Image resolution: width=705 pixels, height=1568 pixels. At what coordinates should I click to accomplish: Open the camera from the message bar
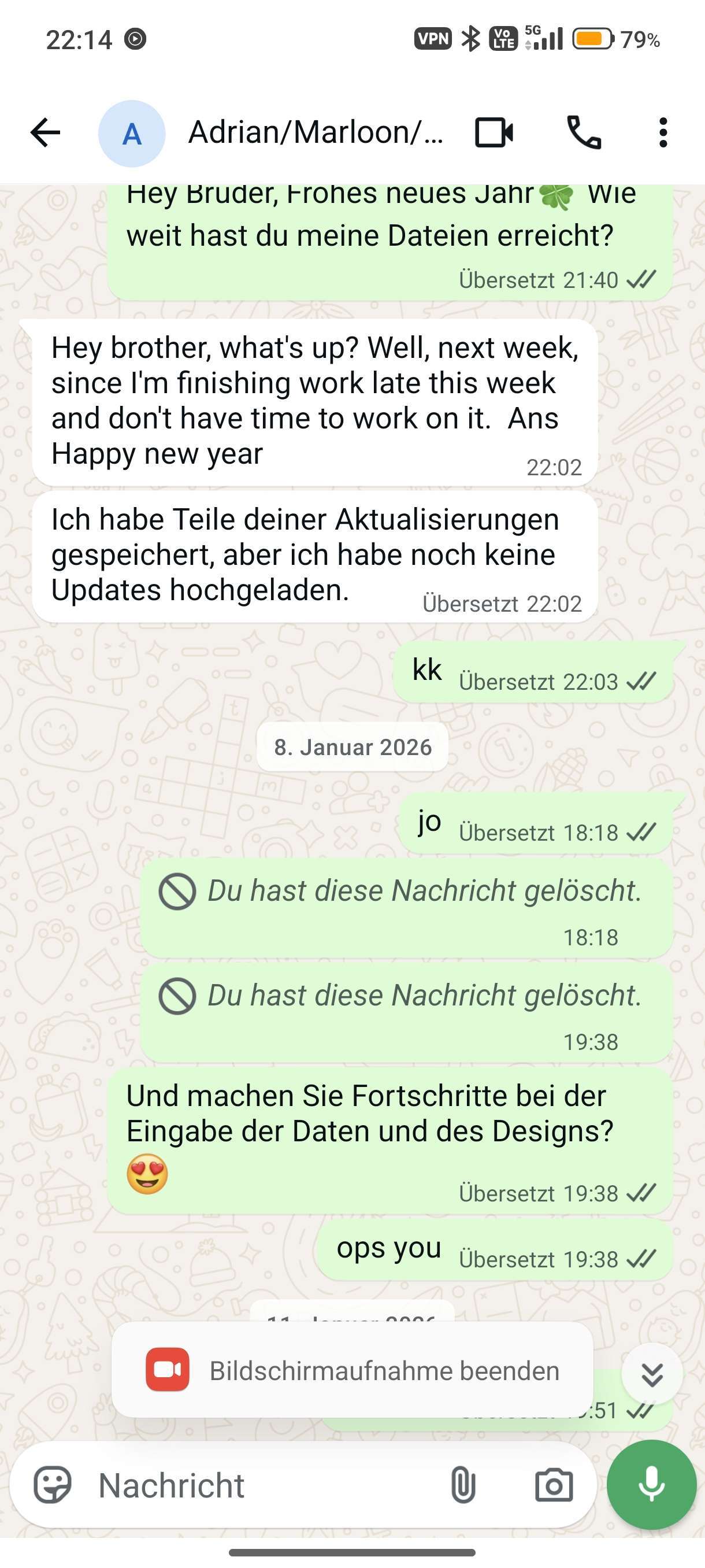[x=554, y=1485]
